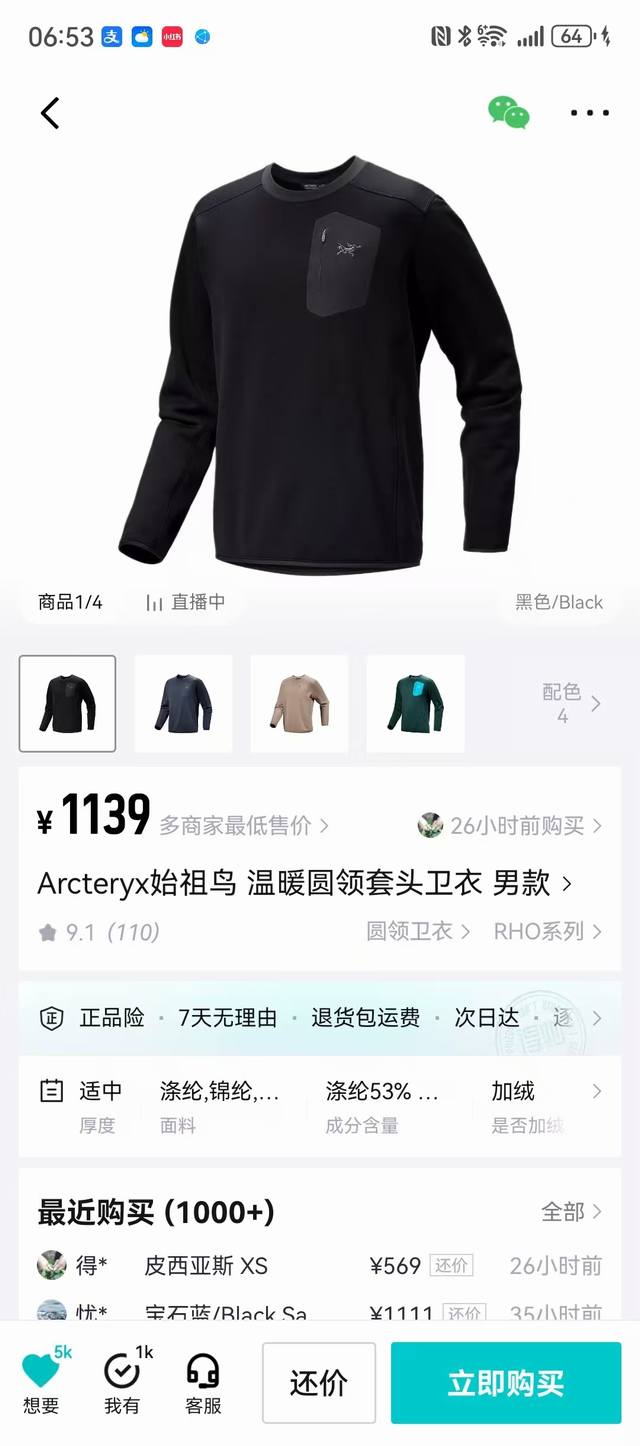Share this product via WeChat icon
This screenshot has width=640, height=1446.
click(508, 112)
